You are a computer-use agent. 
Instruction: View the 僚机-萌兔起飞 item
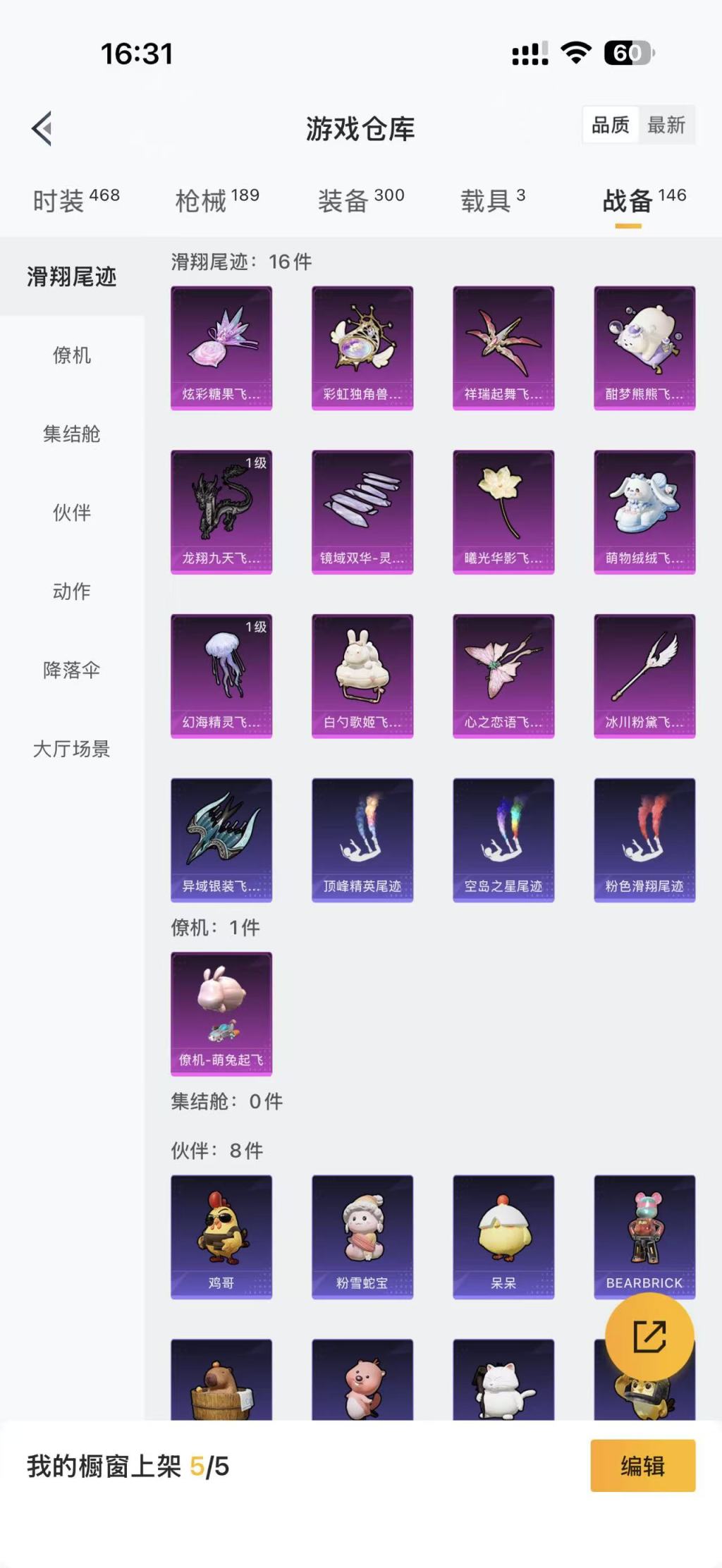click(x=221, y=1013)
